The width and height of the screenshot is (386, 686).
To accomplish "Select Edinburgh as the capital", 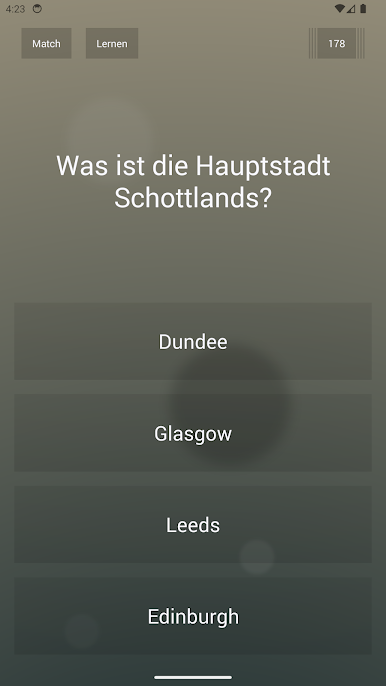I will [x=193, y=616].
